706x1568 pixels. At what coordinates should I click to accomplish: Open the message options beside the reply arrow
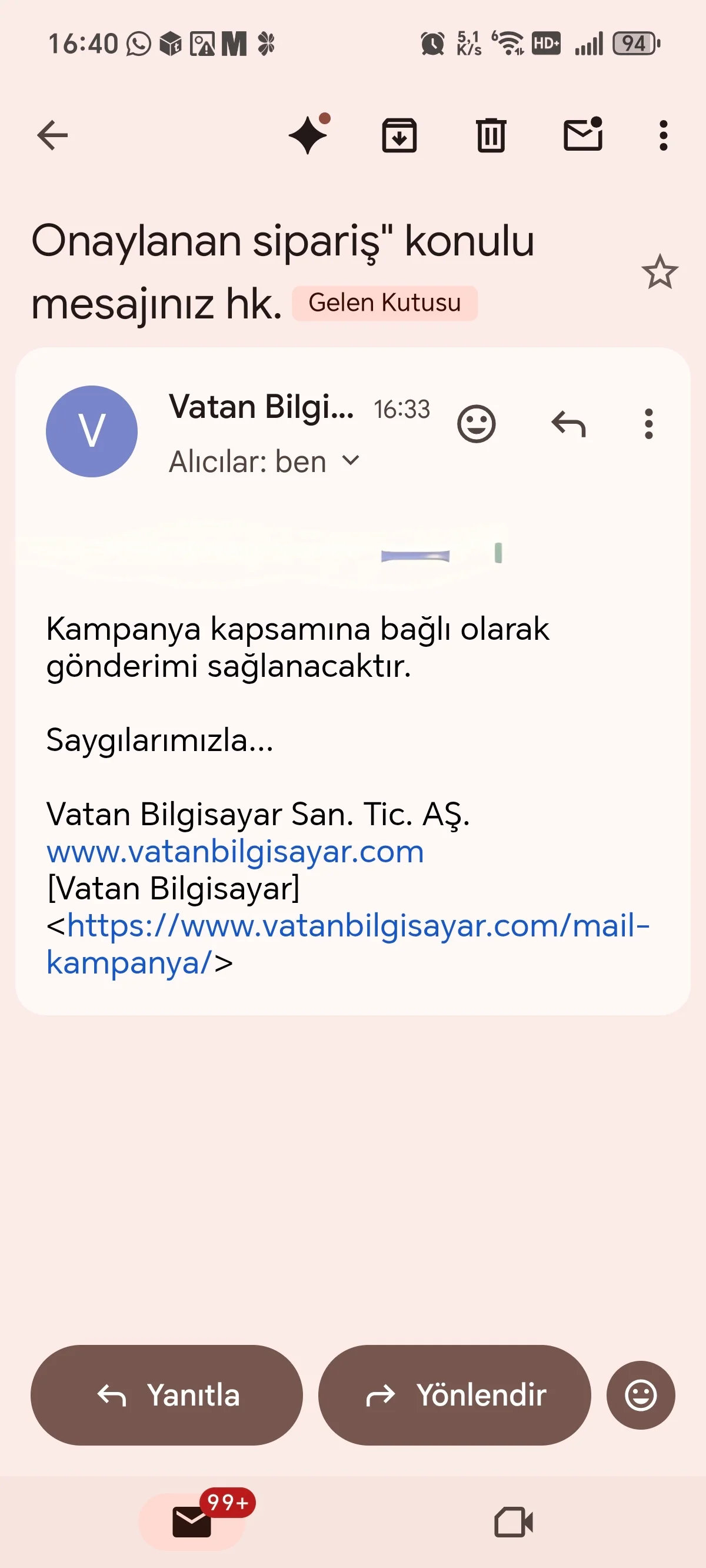[x=649, y=424]
